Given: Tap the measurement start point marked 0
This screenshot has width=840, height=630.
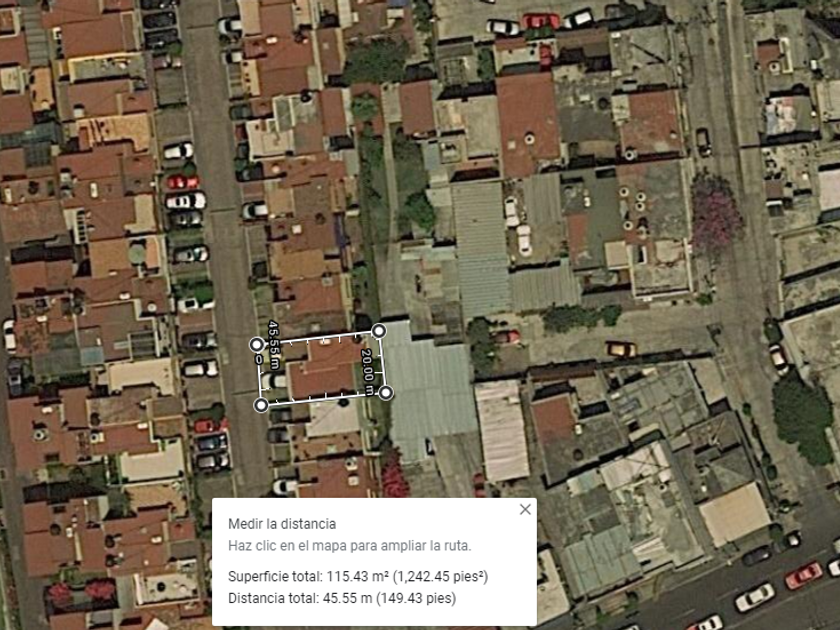Looking at the screenshot, I should [x=257, y=345].
